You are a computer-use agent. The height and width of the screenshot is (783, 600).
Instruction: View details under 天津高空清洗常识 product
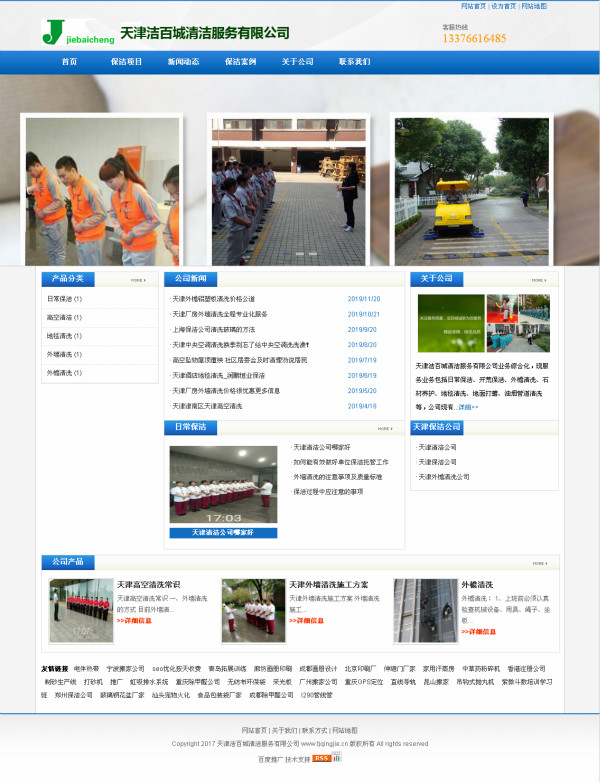(x=135, y=620)
